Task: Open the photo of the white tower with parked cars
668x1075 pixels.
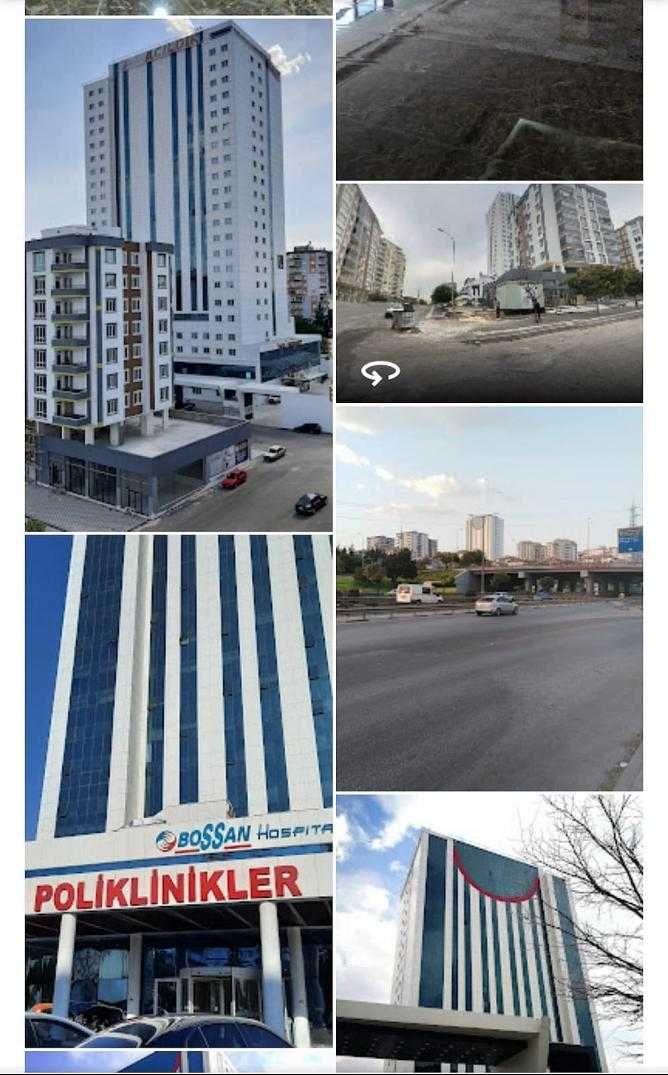Action: coord(179,275)
